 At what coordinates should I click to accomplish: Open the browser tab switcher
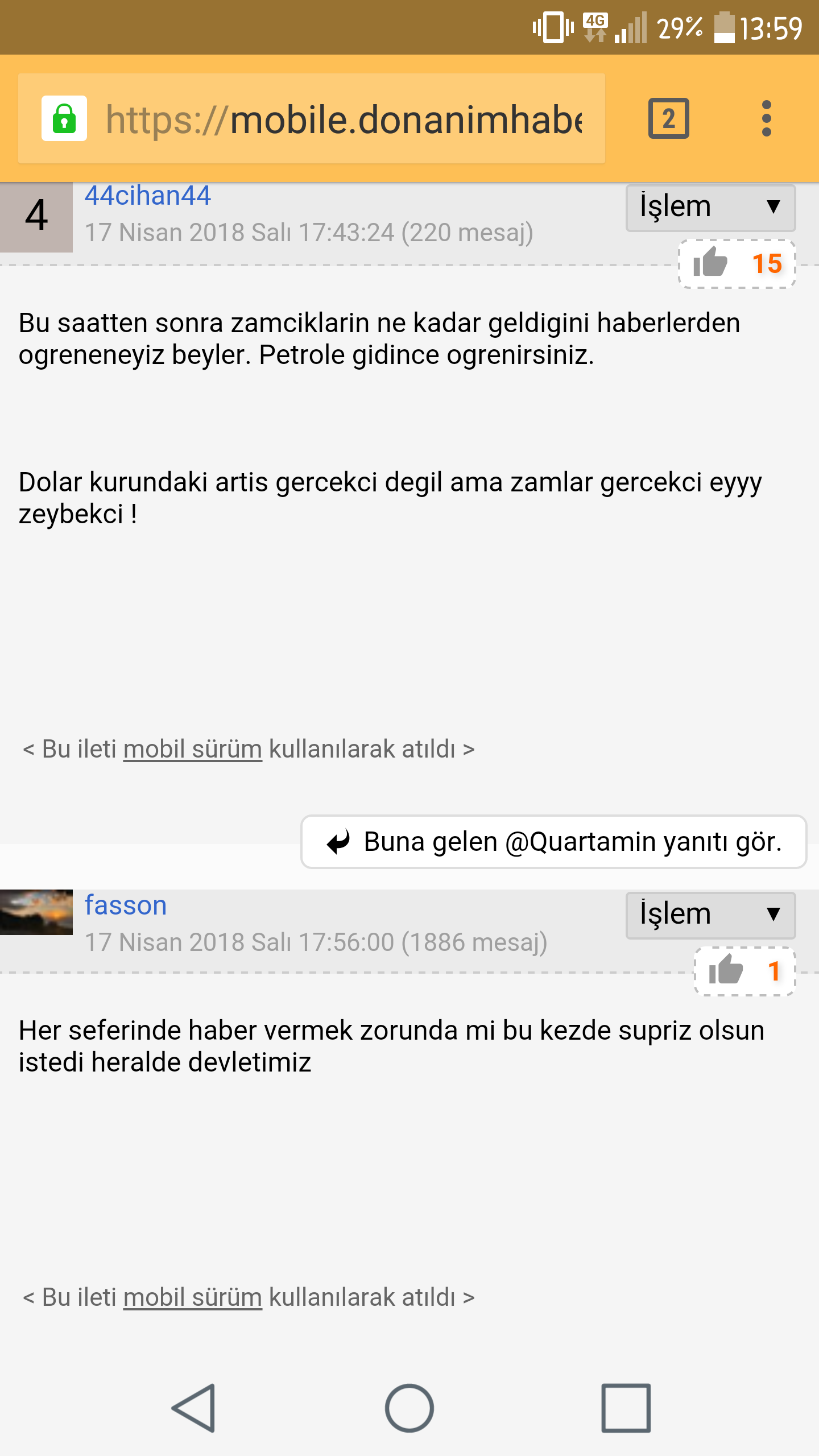tap(668, 118)
